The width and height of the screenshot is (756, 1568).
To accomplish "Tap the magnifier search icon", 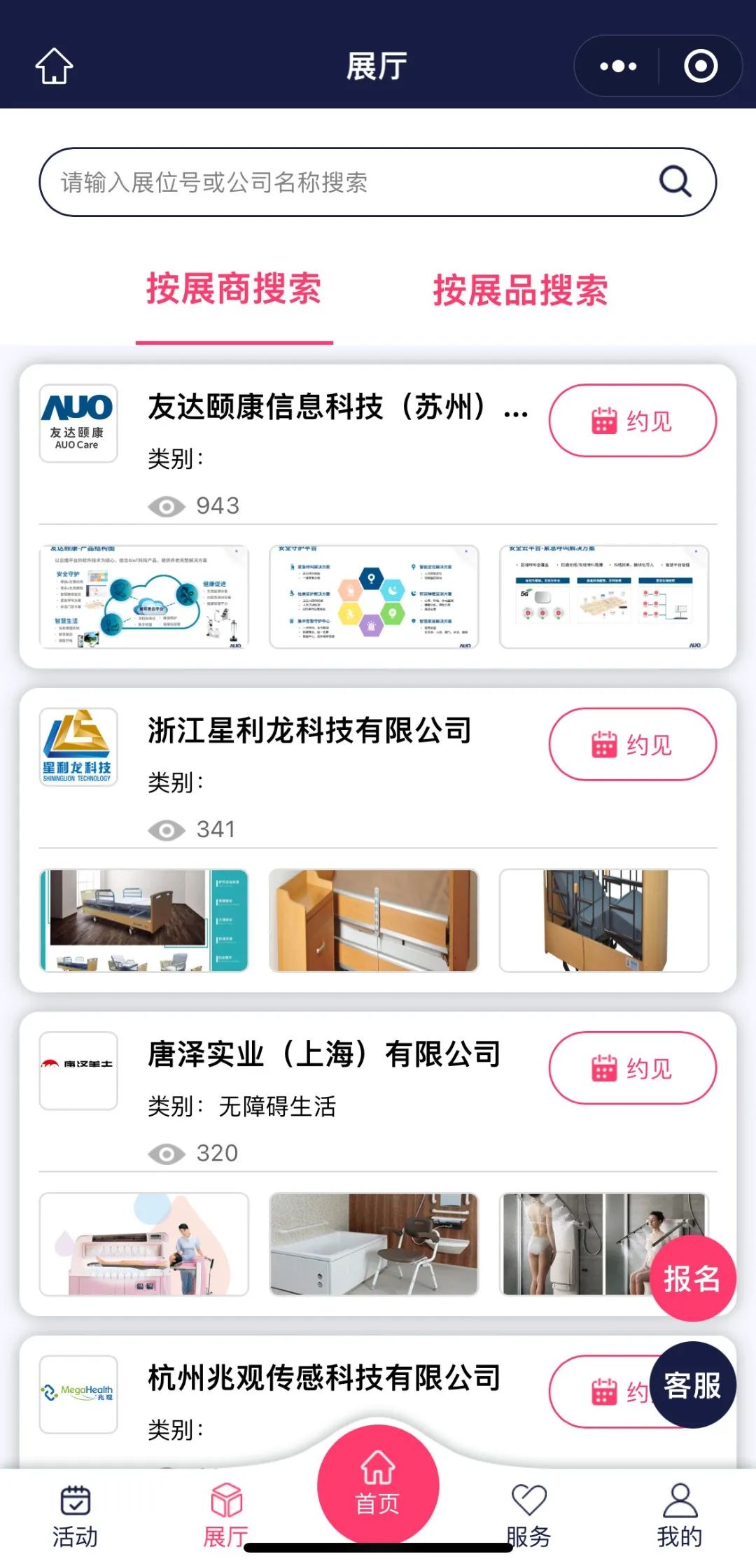I will tap(675, 182).
